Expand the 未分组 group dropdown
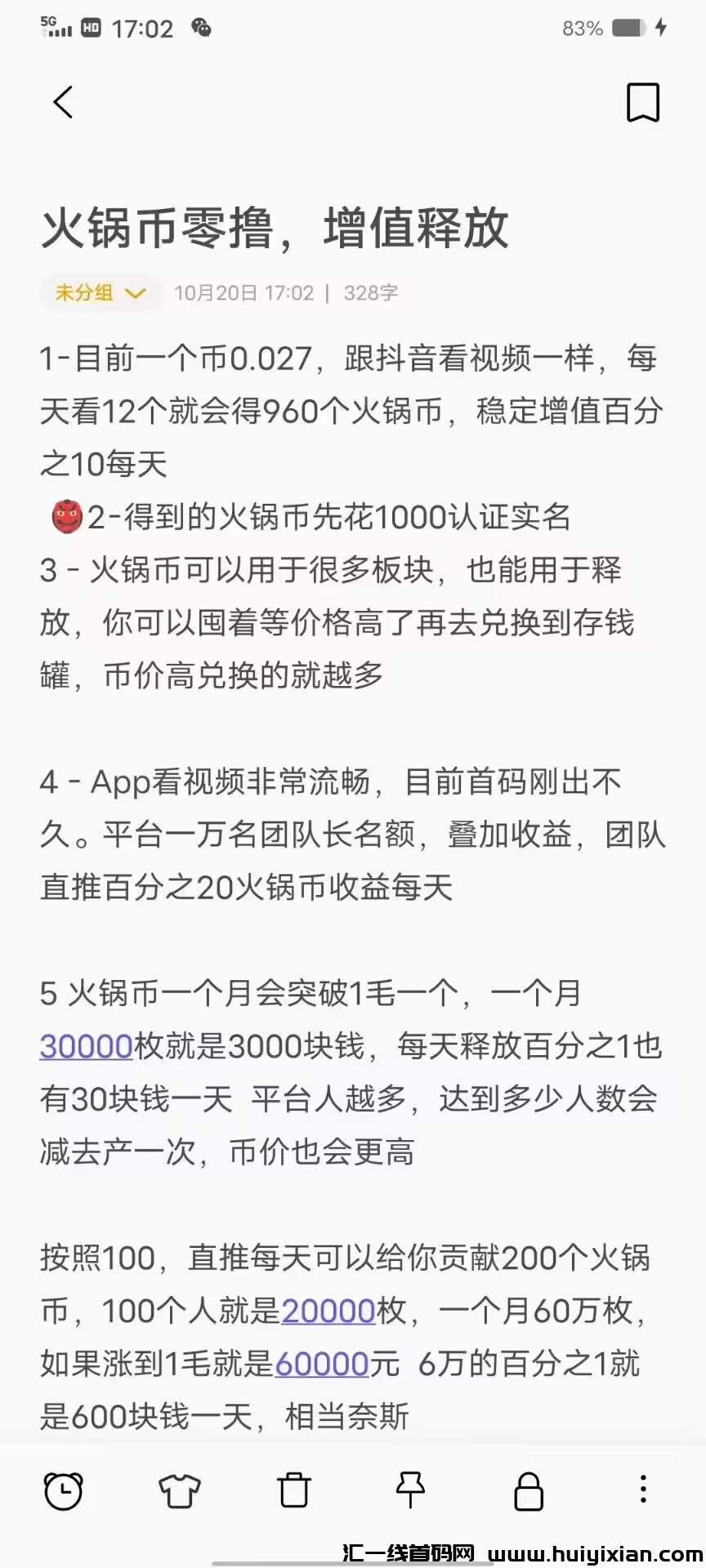 pyautogui.click(x=100, y=292)
